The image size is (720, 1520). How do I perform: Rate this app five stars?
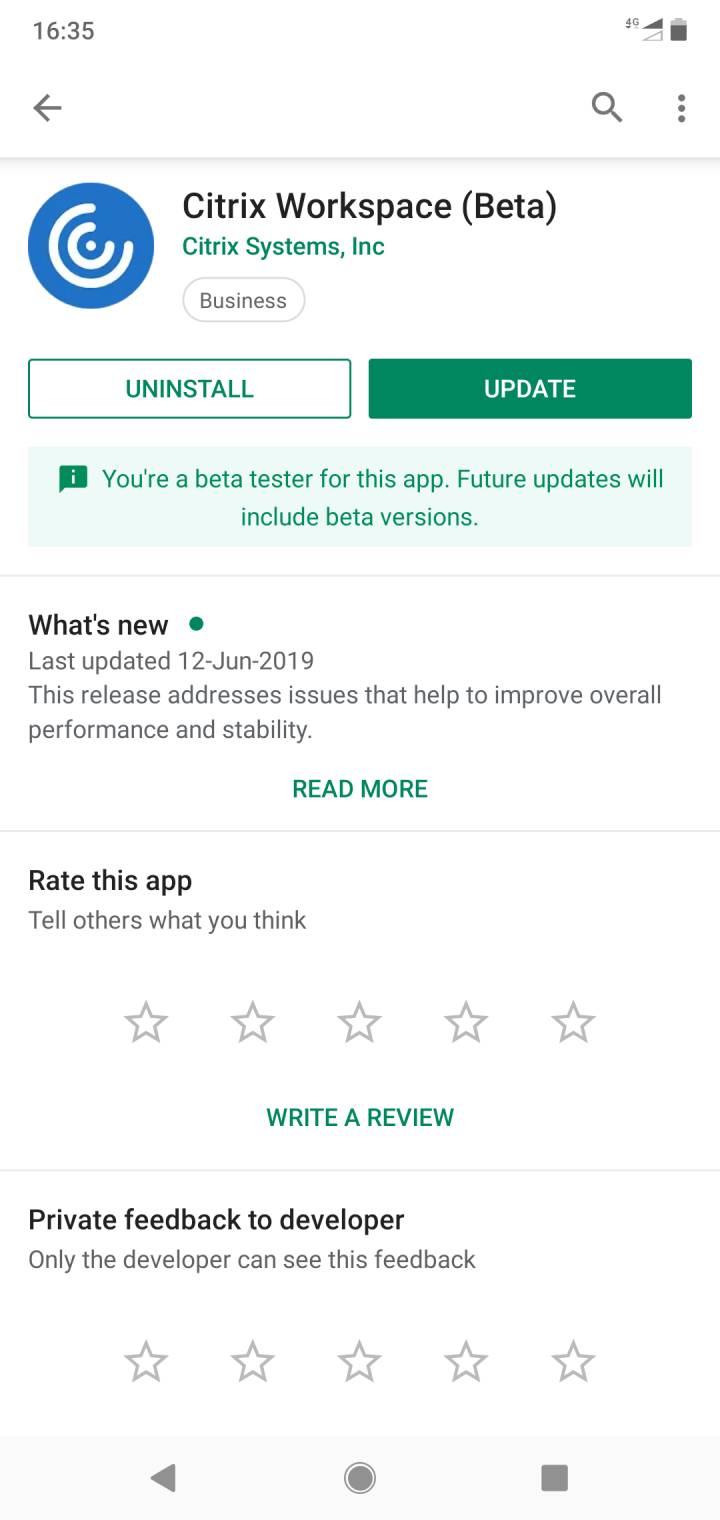pos(573,1023)
